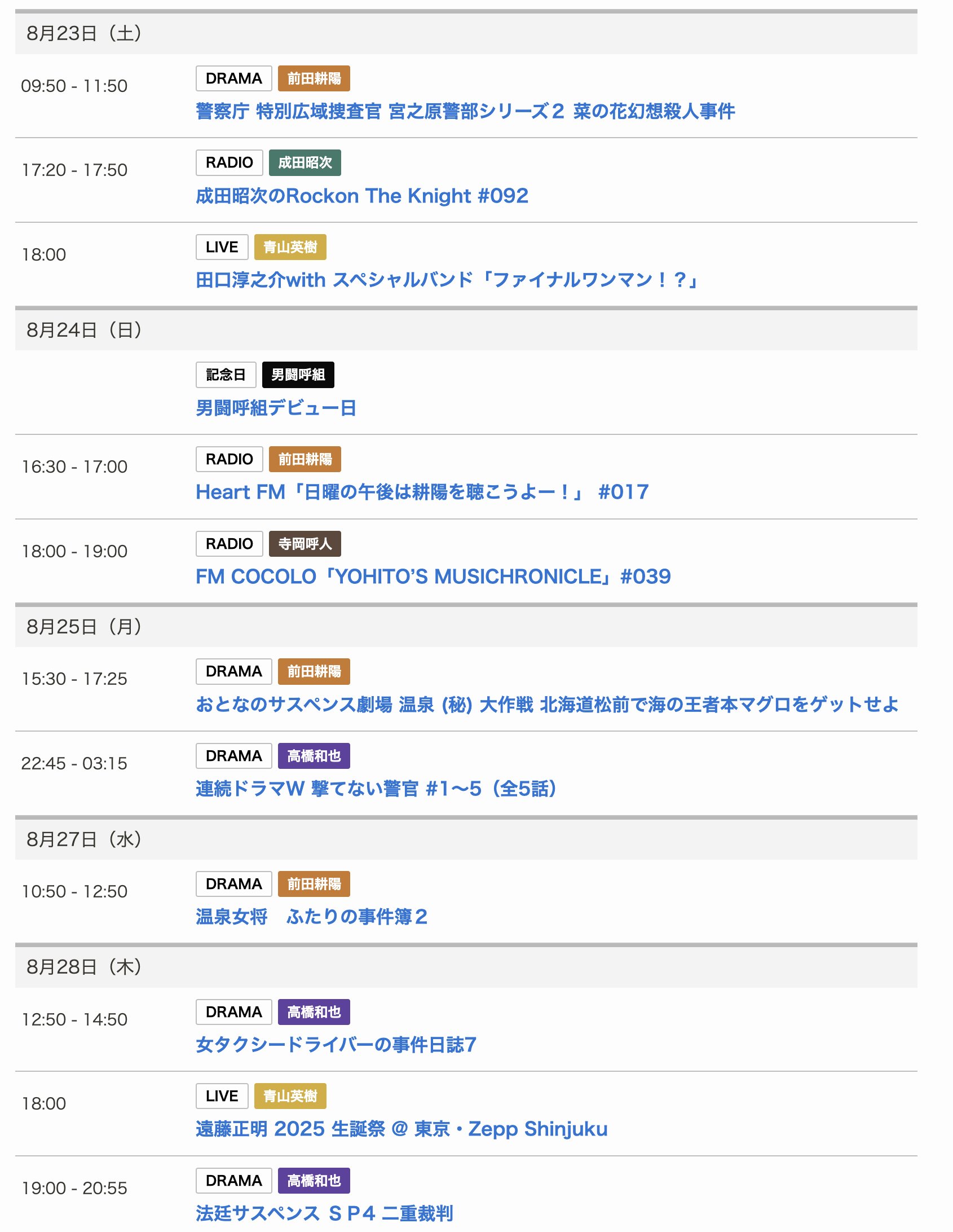Open 温泉女将 ふたりの事件簿2 link

click(x=311, y=917)
